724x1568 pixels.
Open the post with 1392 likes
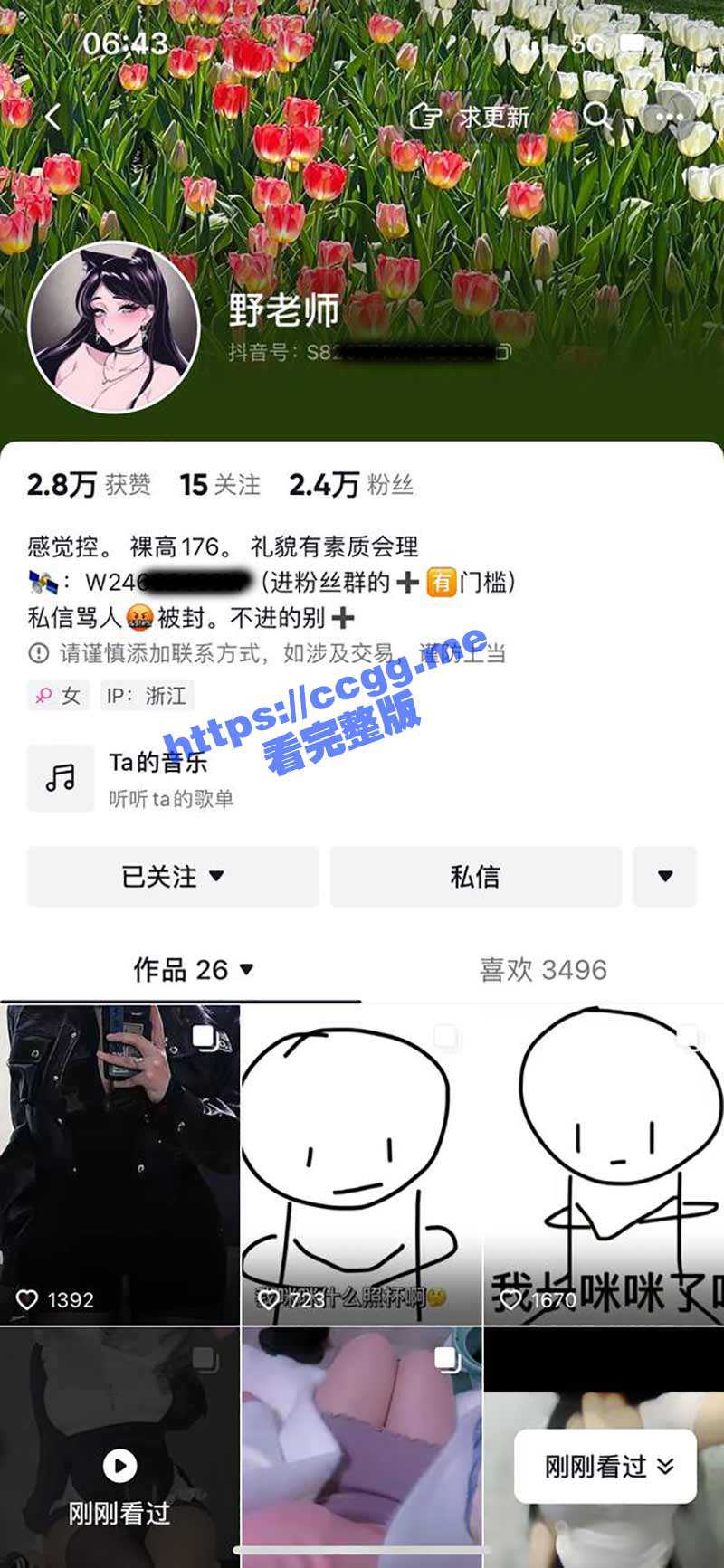point(119,1164)
